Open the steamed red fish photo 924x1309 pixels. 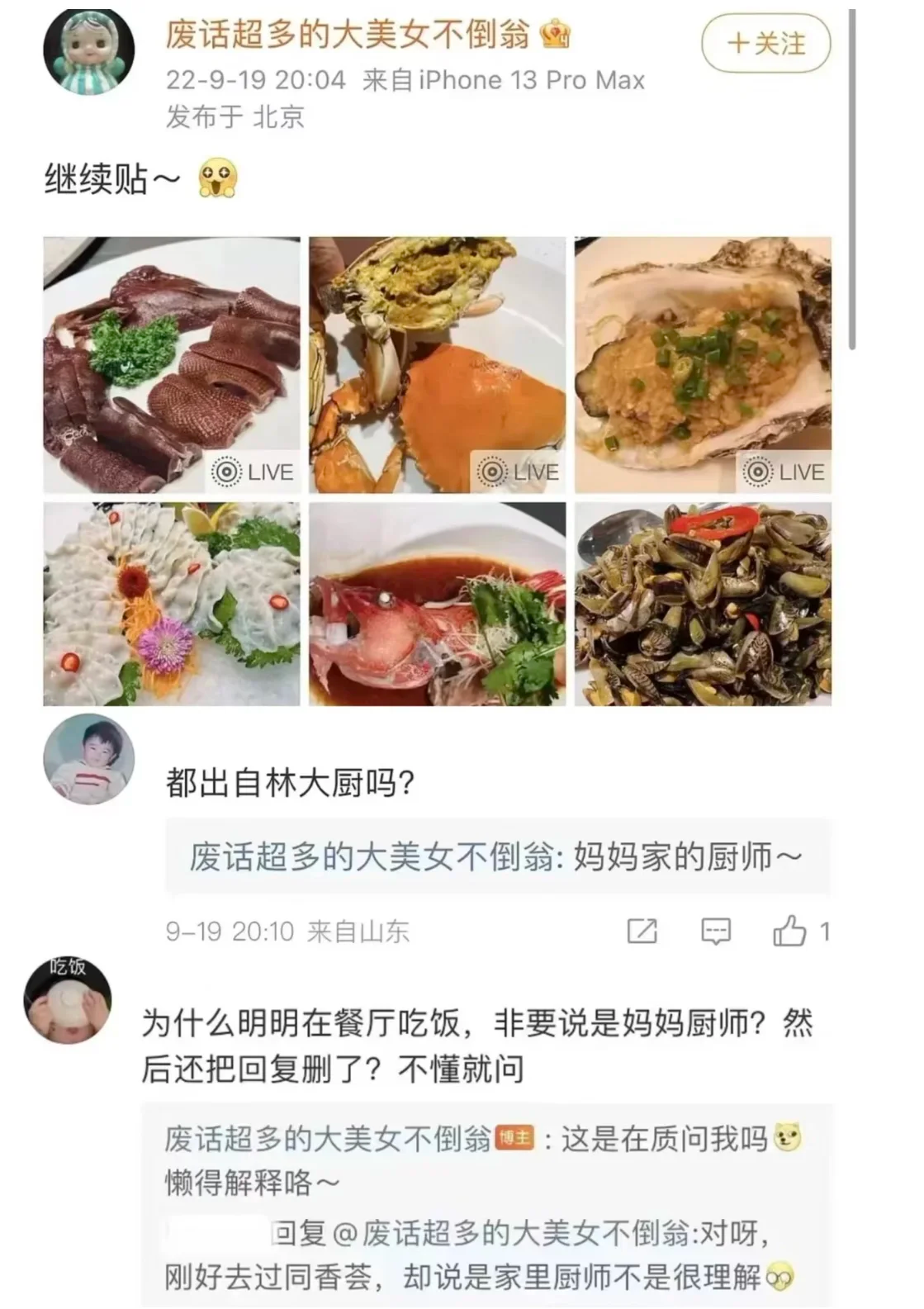pyautogui.click(x=438, y=605)
